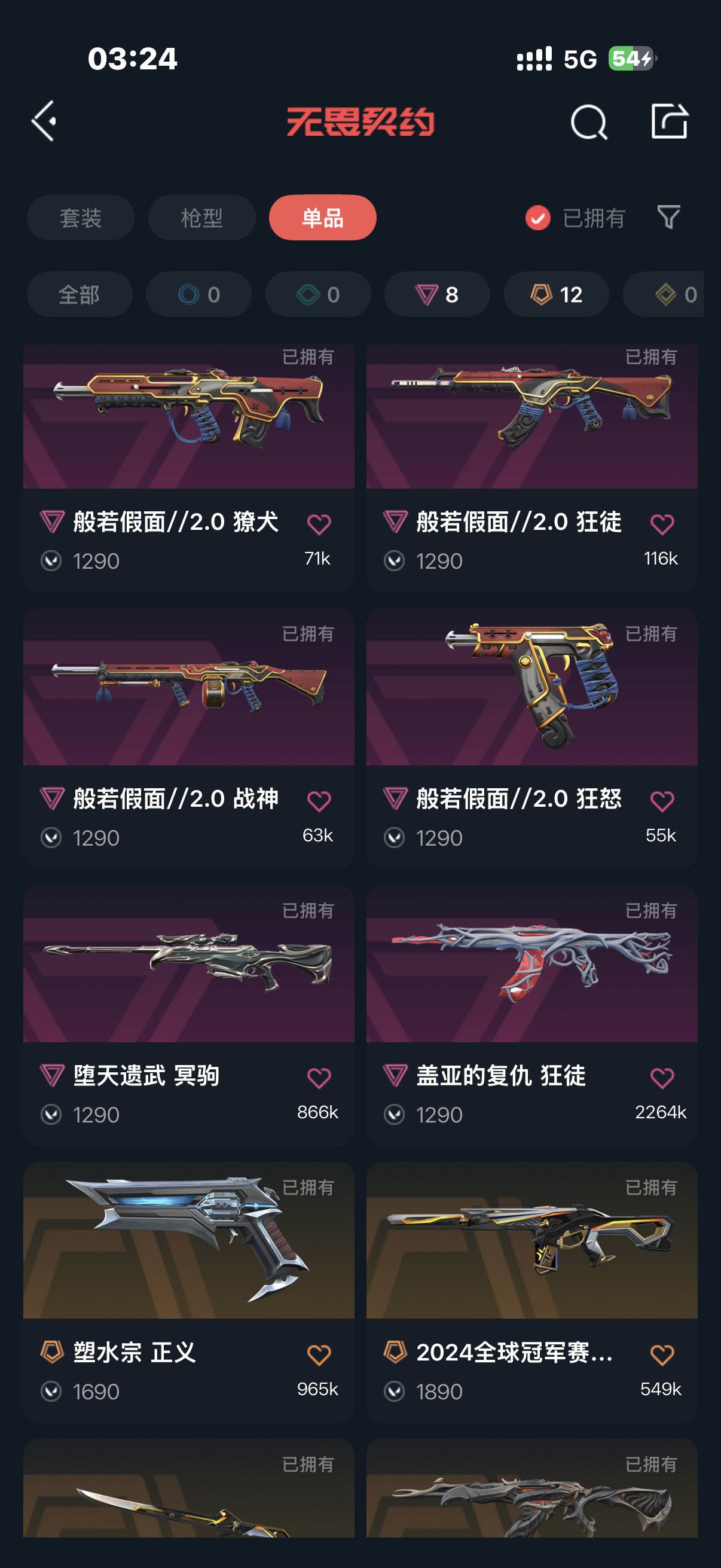The height and width of the screenshot is (1568, 721).
Task: Switch to the 枪型 tab
Action: tap(201, 218)
